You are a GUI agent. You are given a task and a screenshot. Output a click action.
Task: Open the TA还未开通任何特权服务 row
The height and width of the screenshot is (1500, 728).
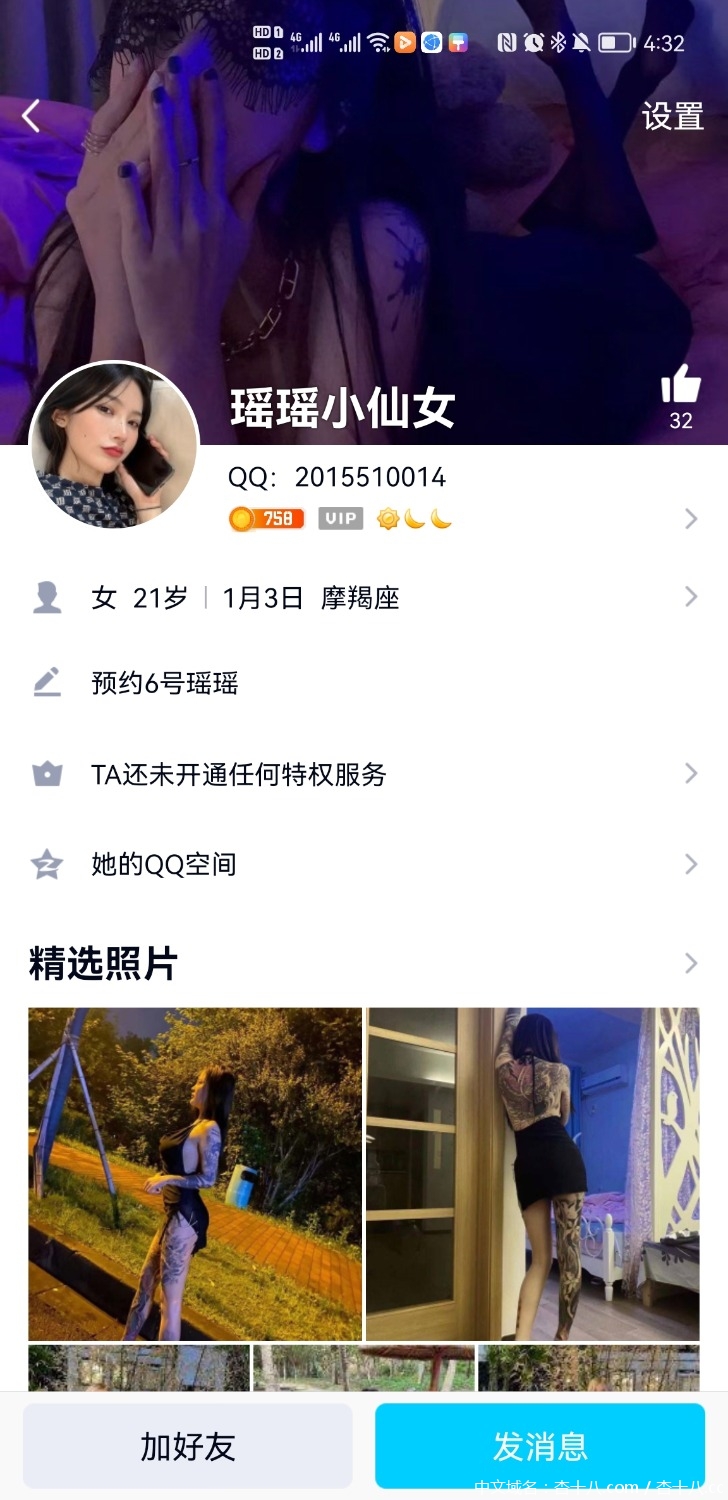364,774
